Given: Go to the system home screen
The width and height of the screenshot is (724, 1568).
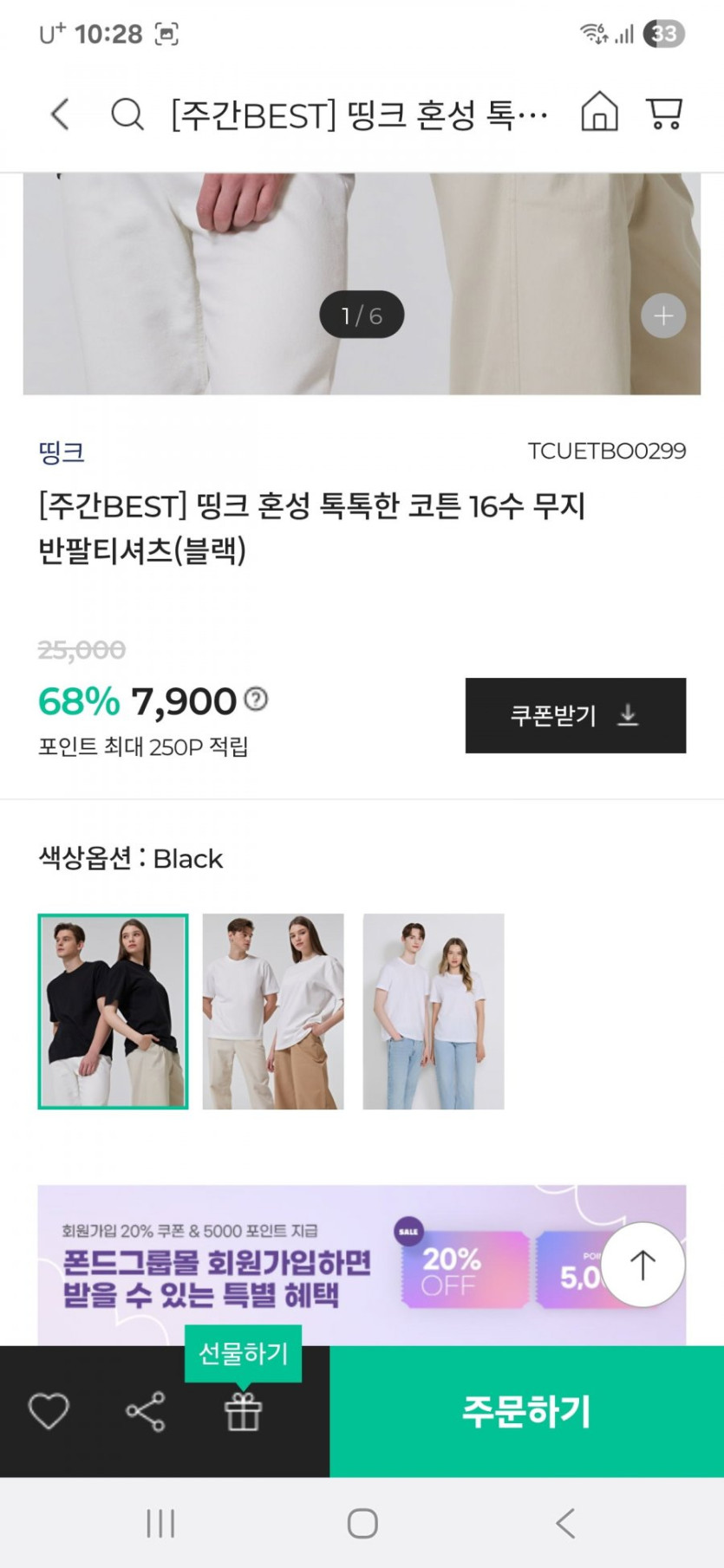Looking at the screenshot, I should (x=362, y=1523).
